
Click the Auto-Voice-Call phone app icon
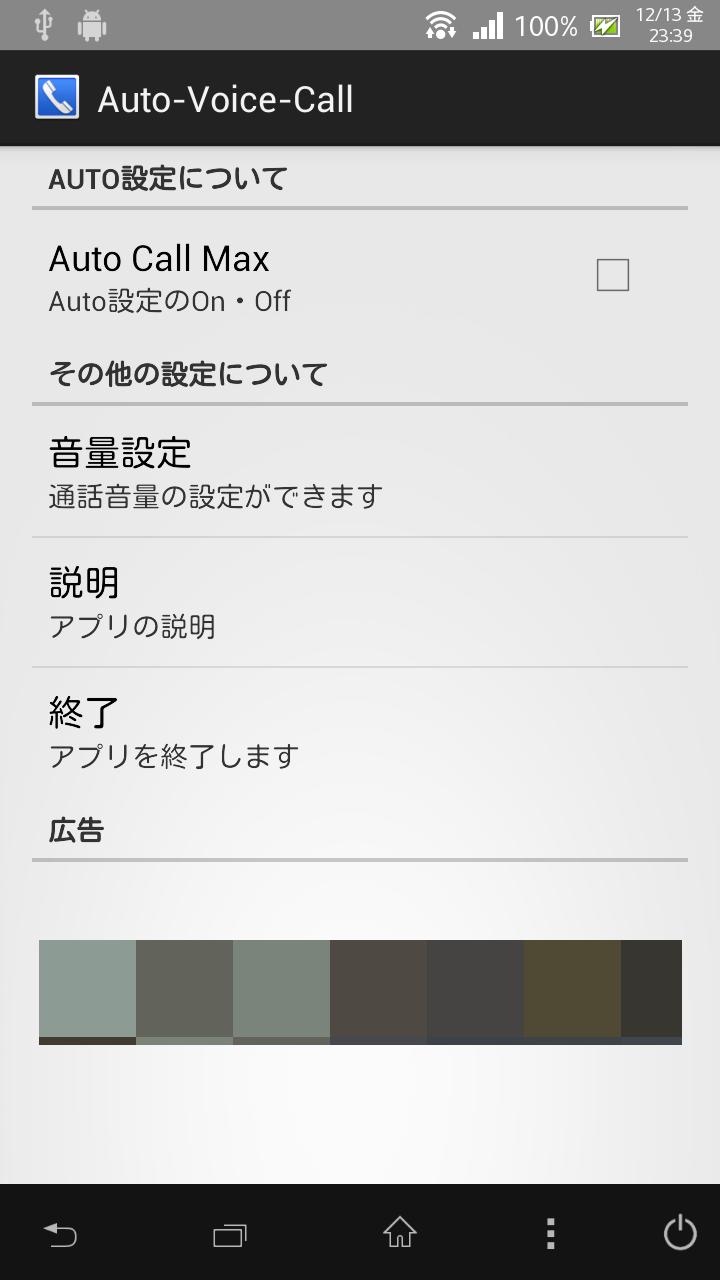(x=58, y=97)
